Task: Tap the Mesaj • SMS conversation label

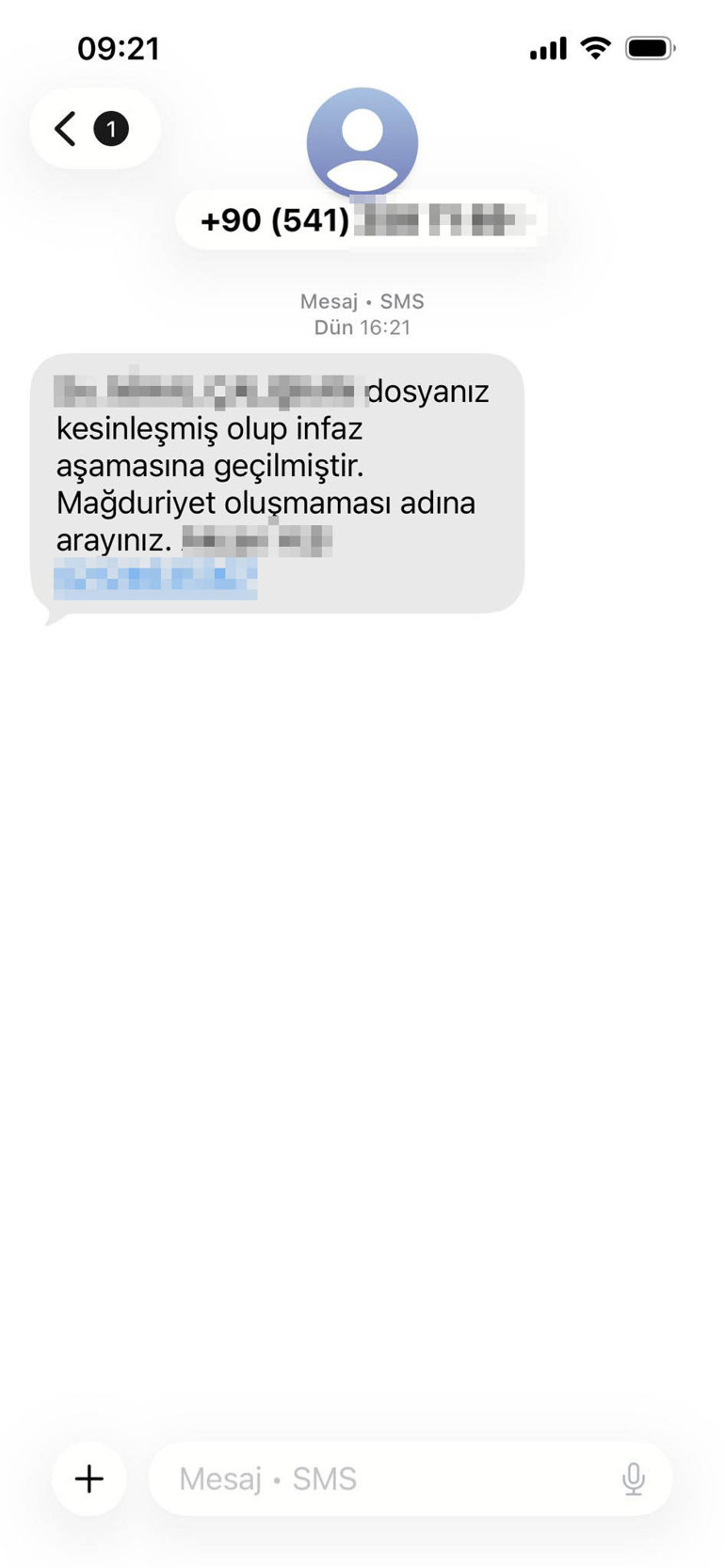Action: [x=362, y=301]
